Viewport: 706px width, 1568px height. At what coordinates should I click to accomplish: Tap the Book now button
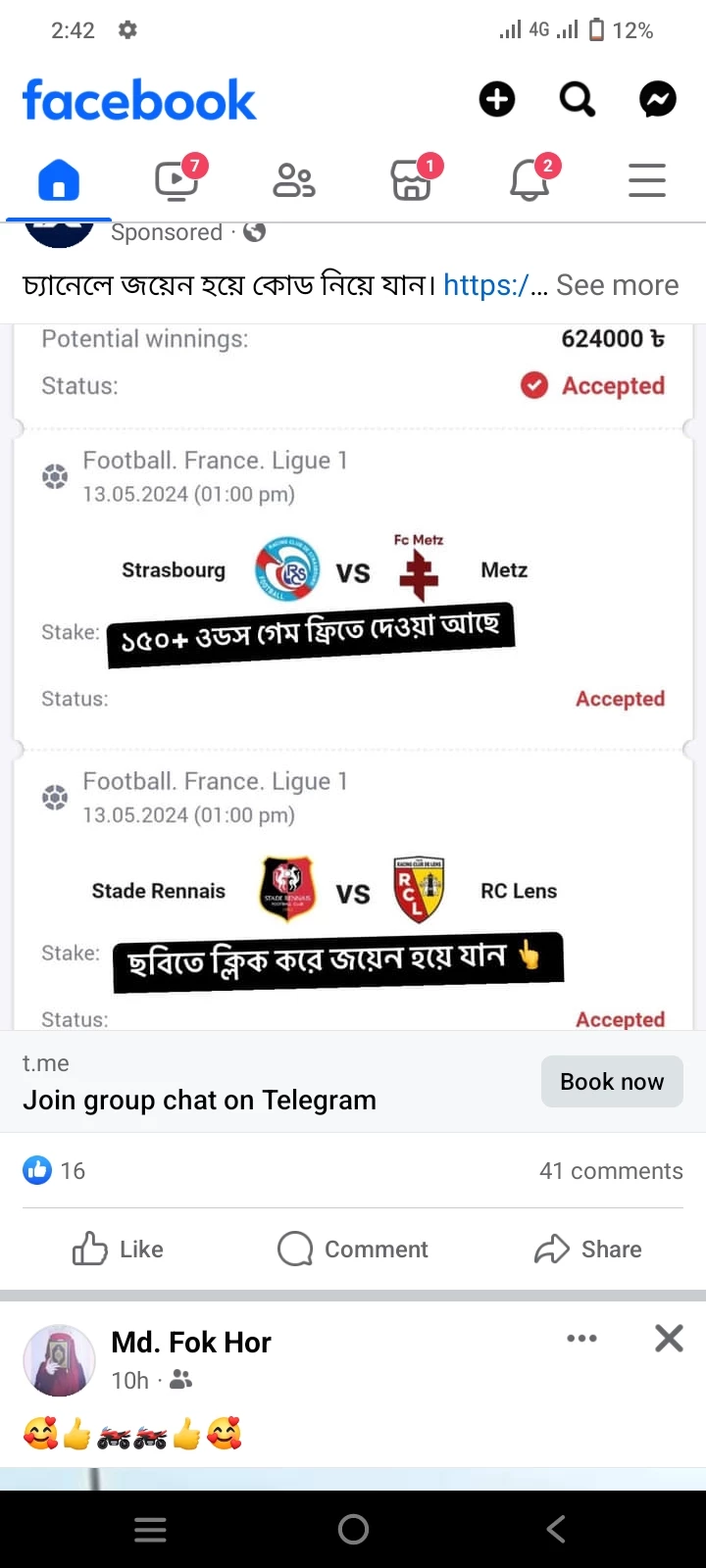(x=612, y=1081)
